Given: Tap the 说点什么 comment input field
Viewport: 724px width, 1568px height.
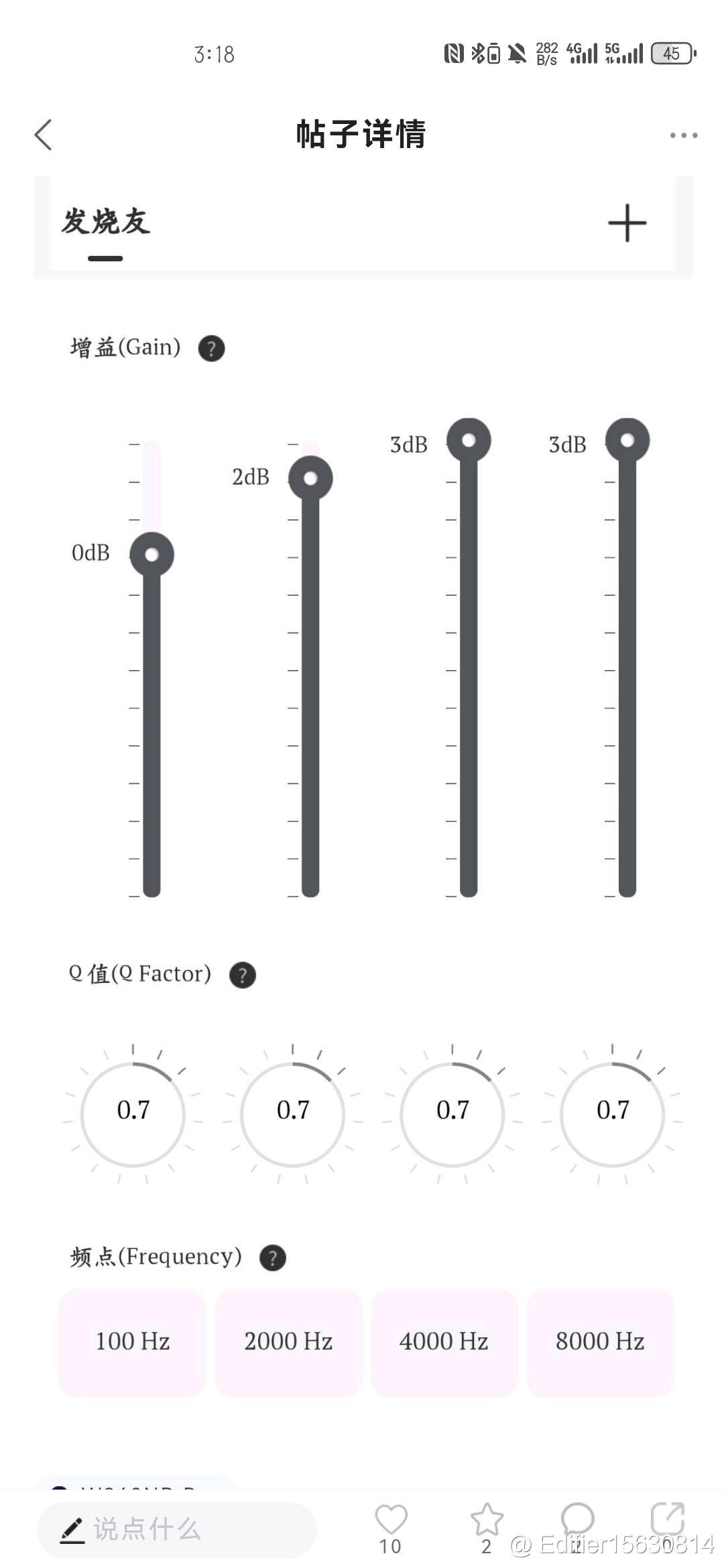Looking at the screenshot, I should coord(177,1530).
